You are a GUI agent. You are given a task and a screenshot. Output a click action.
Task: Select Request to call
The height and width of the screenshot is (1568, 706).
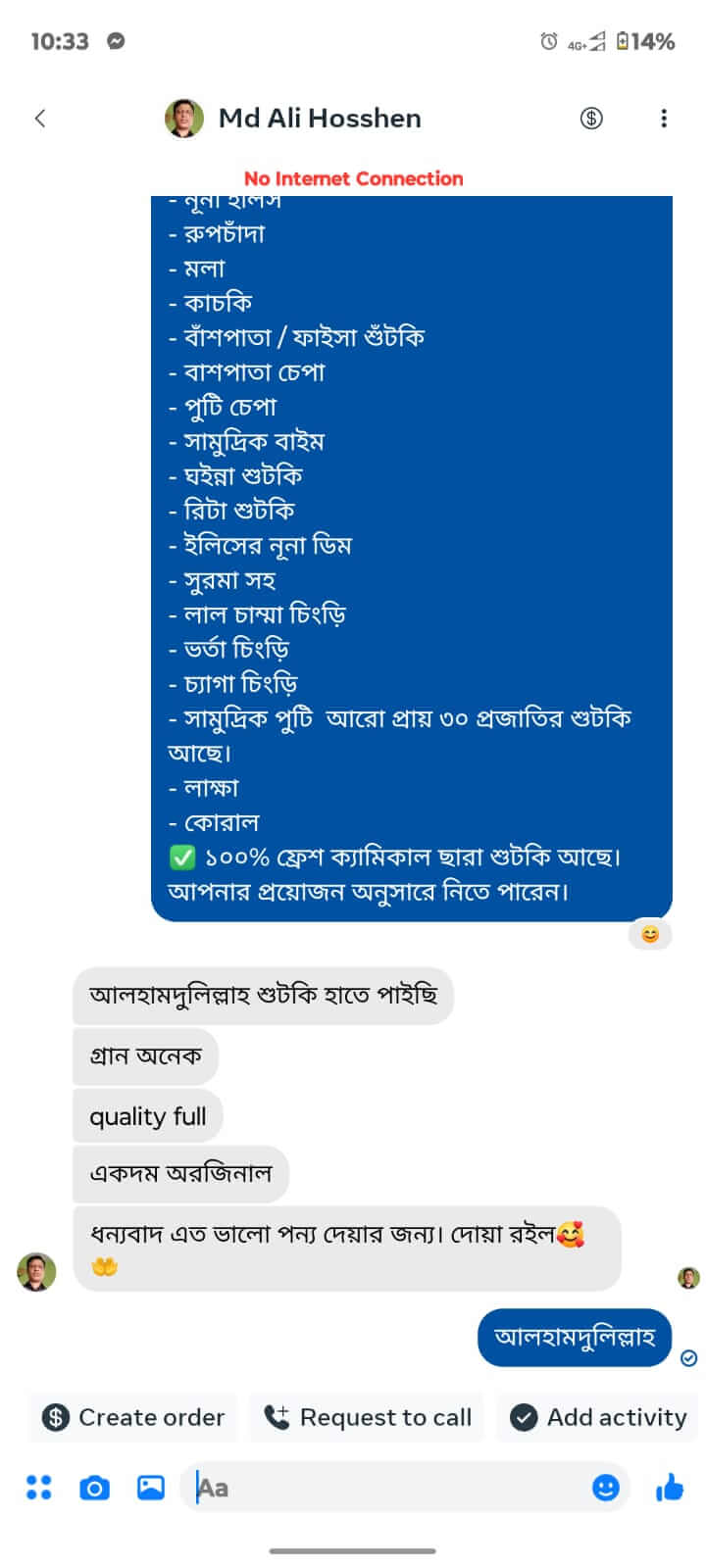pyautogui.click(x=368, y=1417)
